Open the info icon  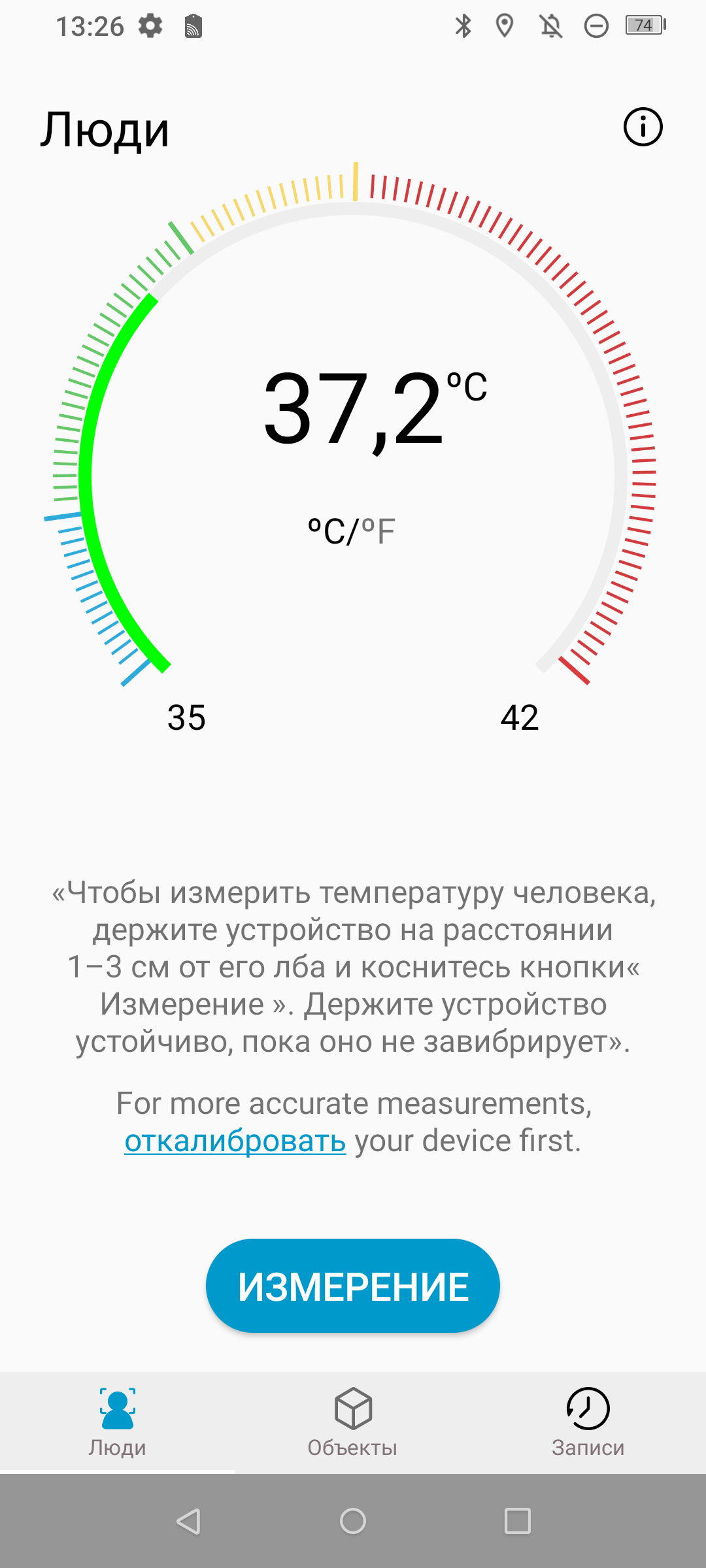(643, 127)
